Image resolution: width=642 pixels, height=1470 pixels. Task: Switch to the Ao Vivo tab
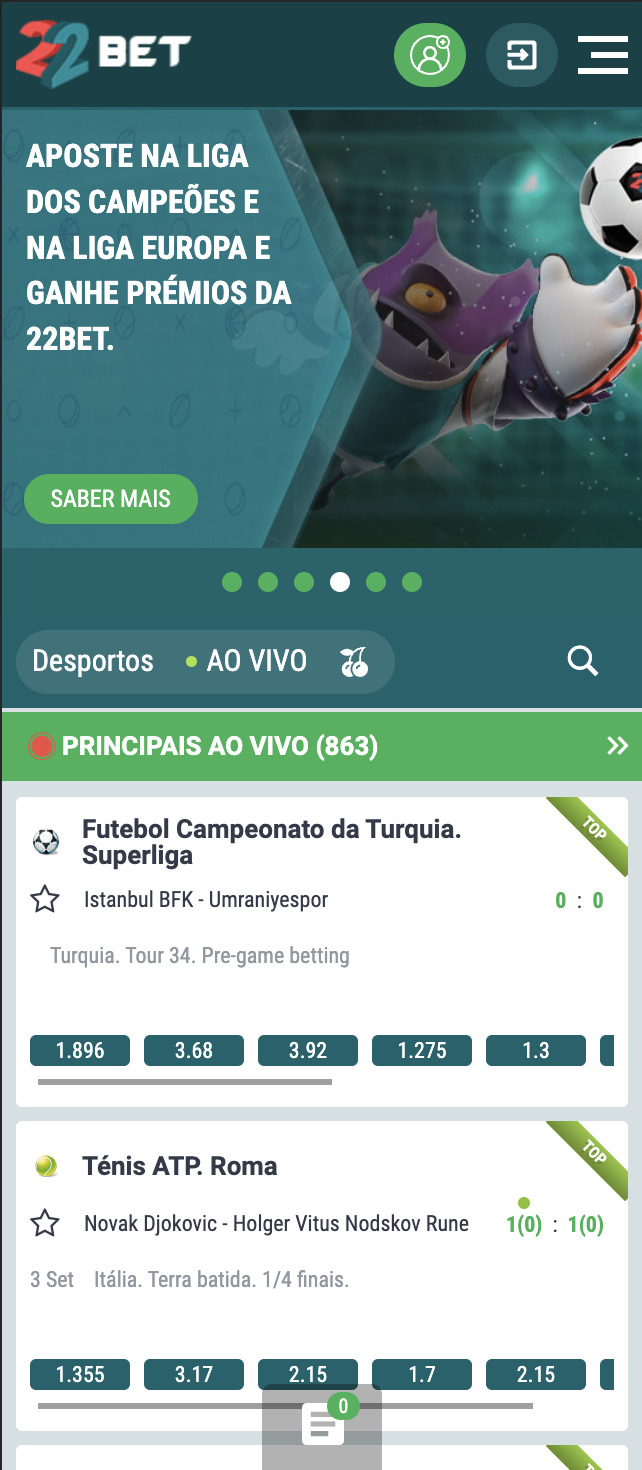(x=247, y=661)
